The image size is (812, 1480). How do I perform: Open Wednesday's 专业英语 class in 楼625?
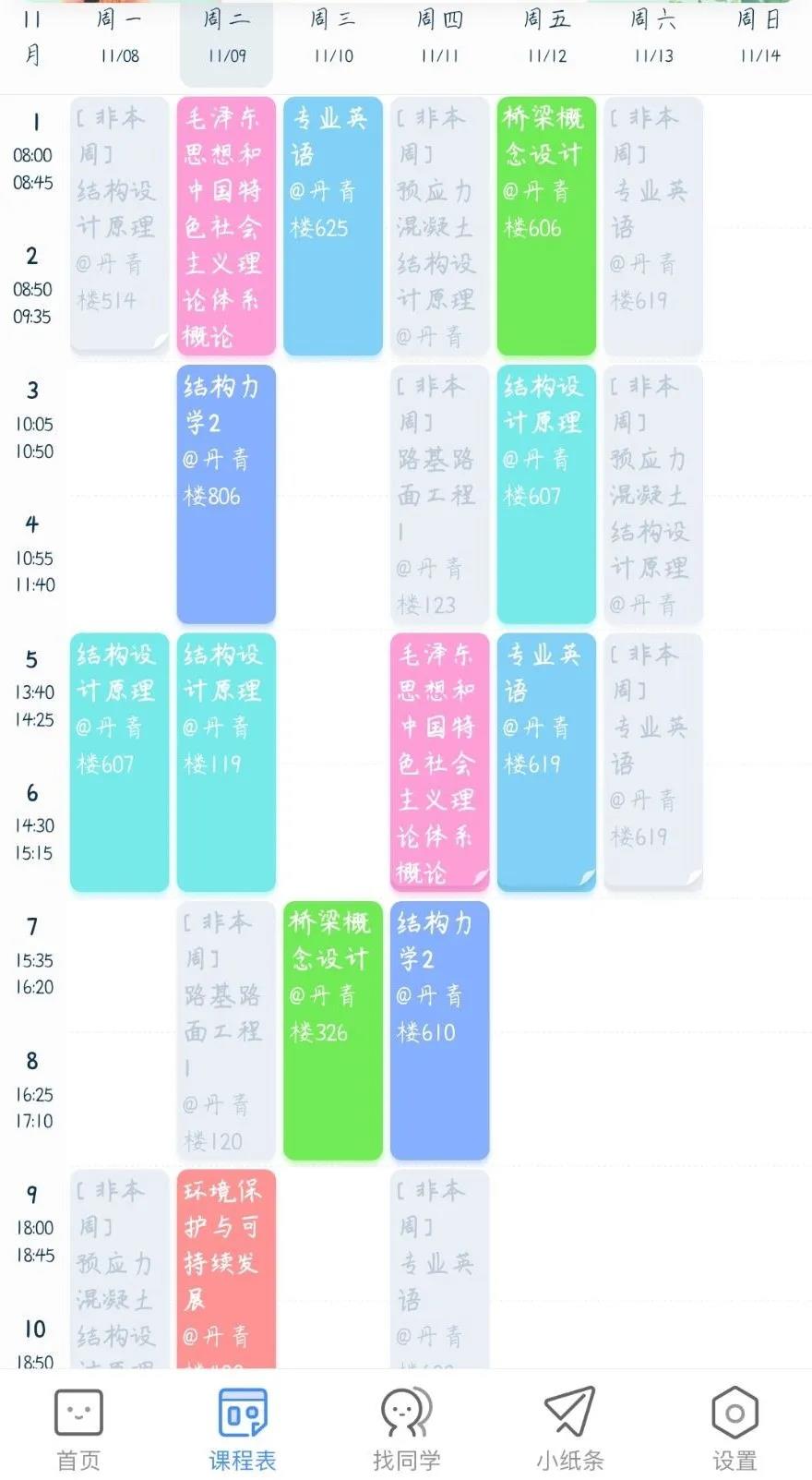[332, 226]
